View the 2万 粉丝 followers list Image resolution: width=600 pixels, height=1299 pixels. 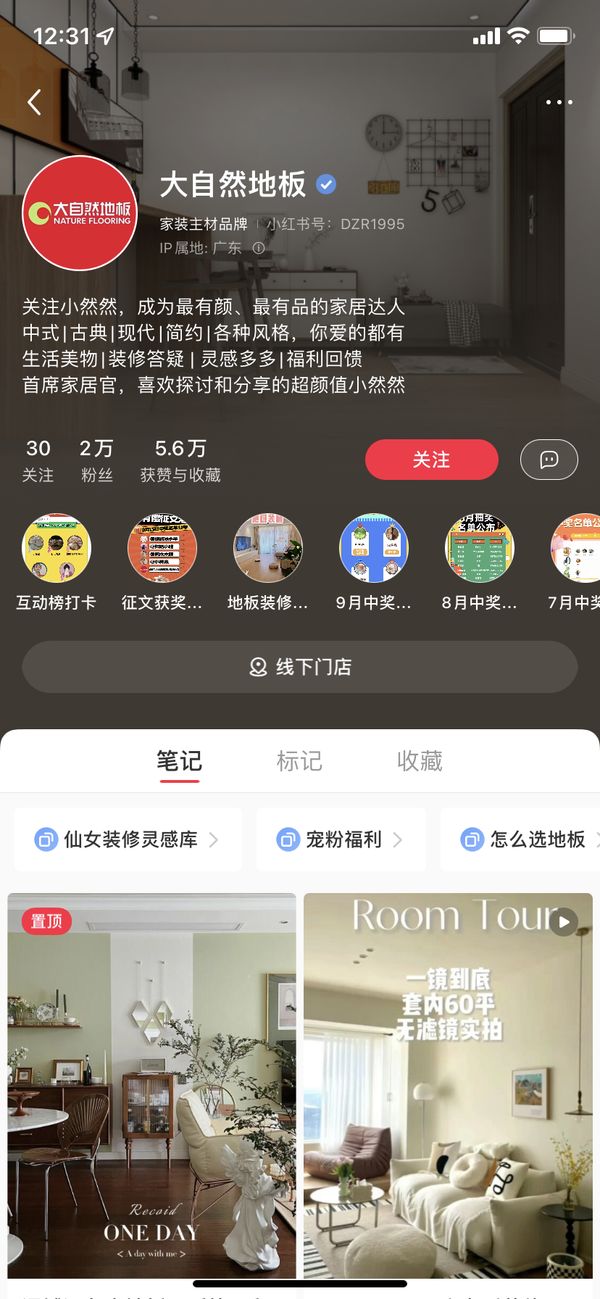click(97, 460)
